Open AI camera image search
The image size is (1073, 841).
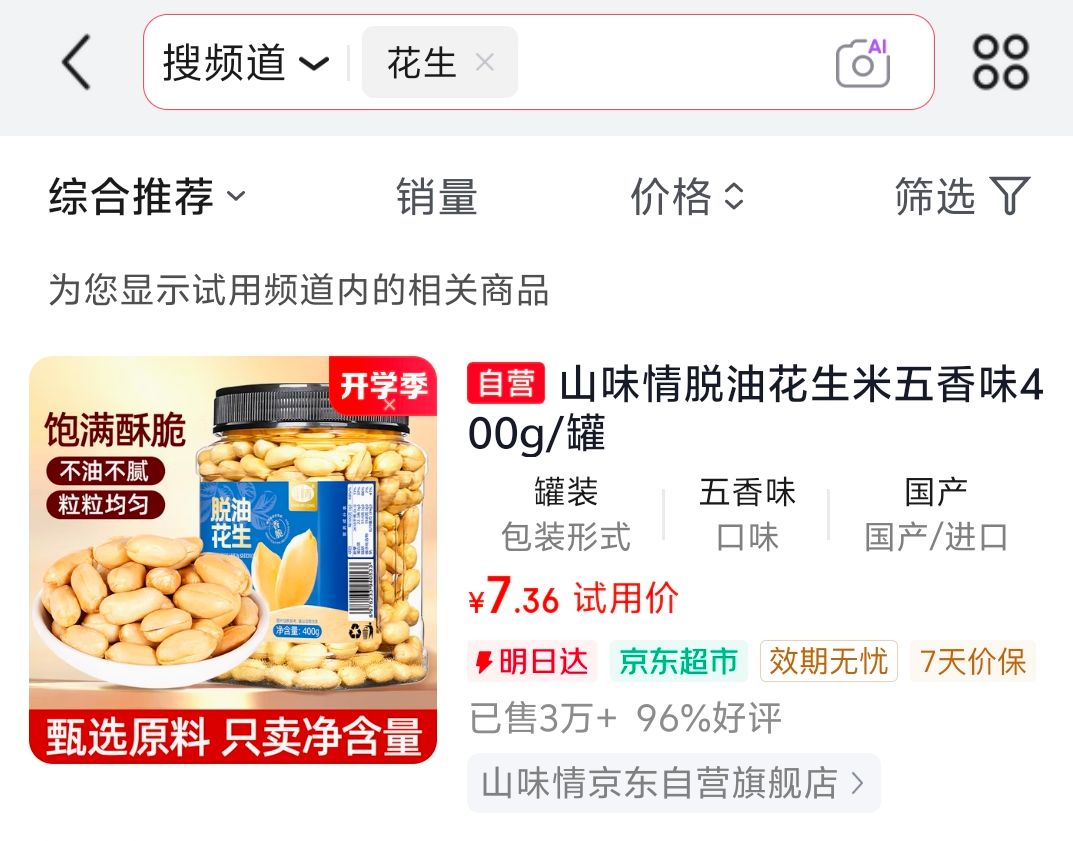[863, 63]
